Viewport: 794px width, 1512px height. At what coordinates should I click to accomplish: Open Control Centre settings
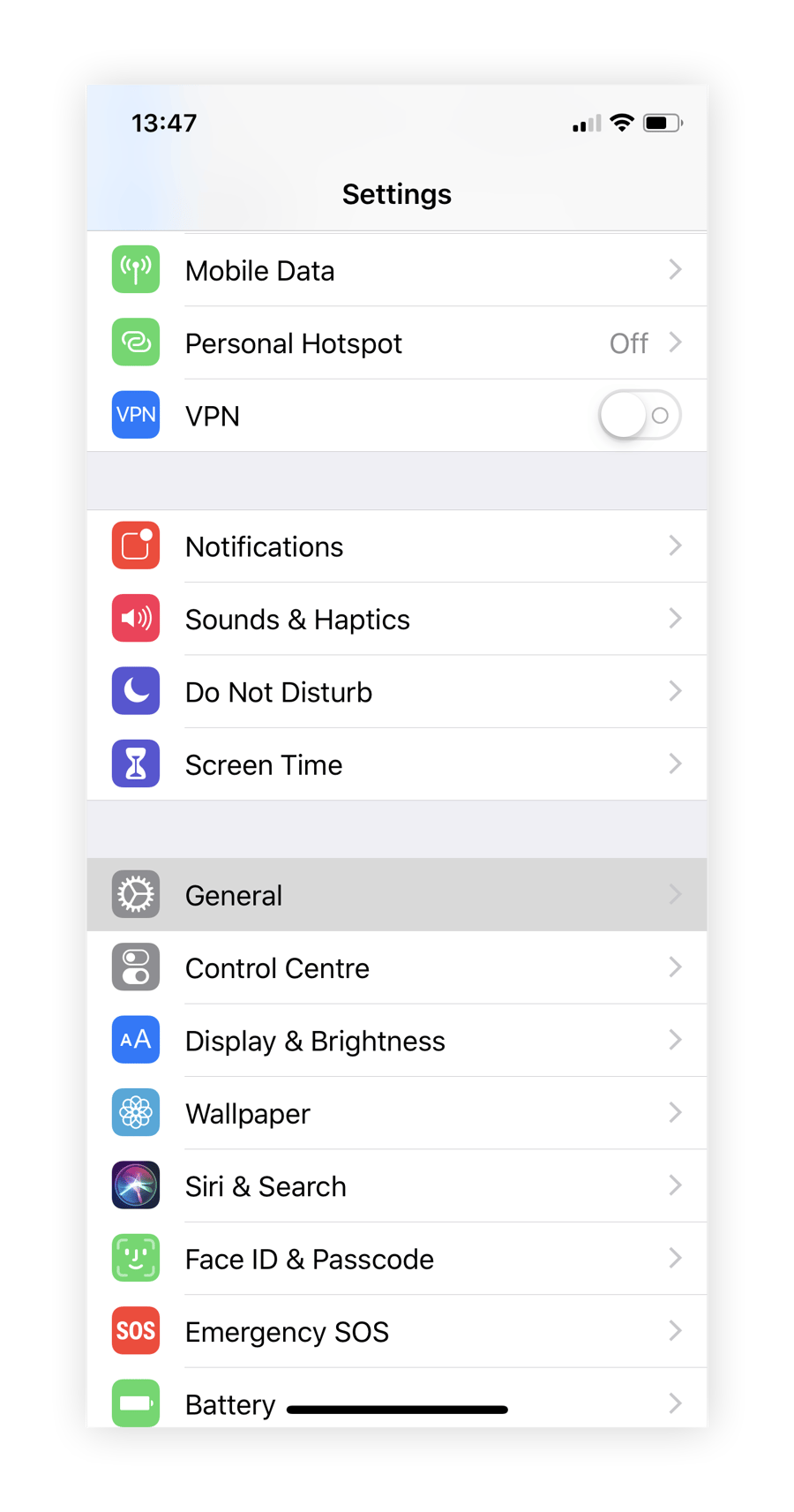pos(397,967)
